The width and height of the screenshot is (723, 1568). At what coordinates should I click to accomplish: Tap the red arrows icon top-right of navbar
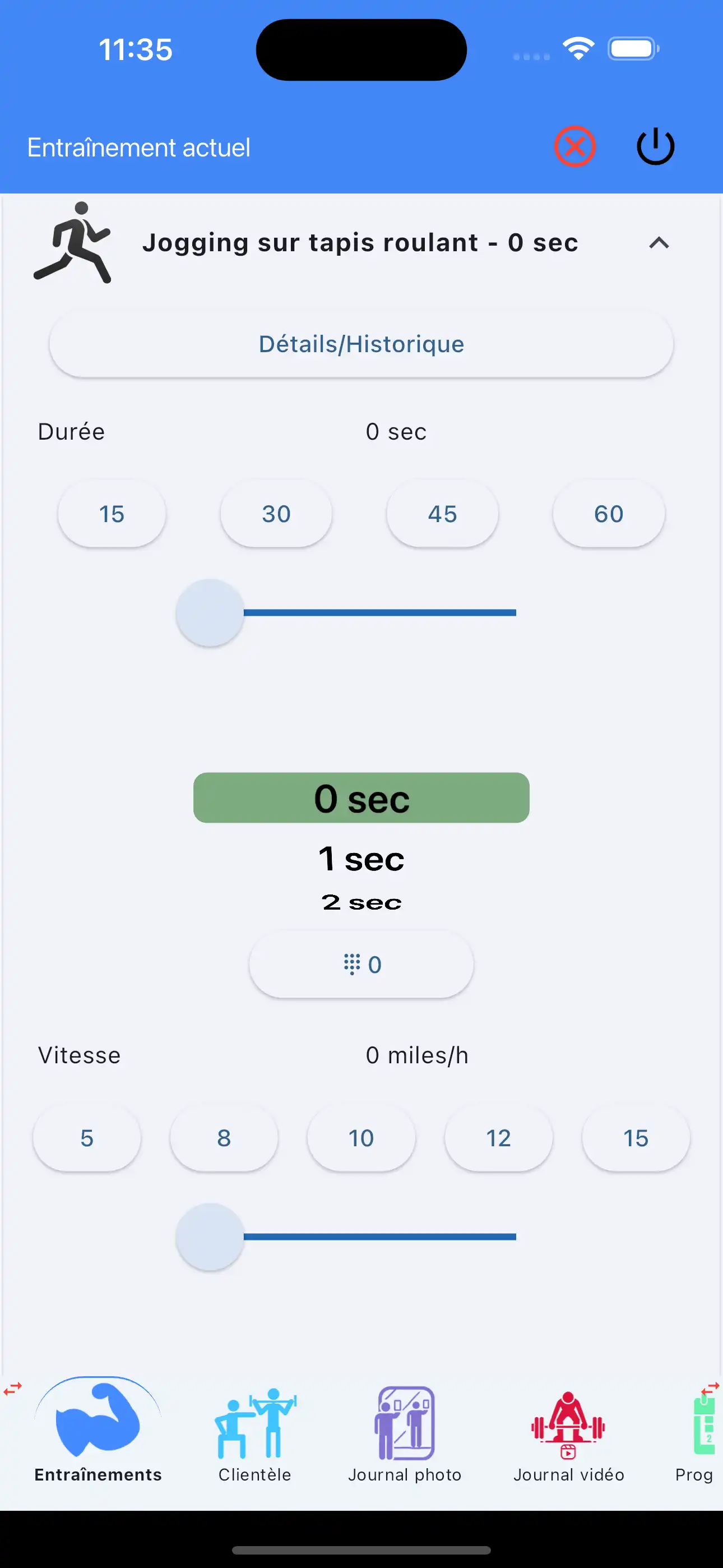[x=710, y=1387]
